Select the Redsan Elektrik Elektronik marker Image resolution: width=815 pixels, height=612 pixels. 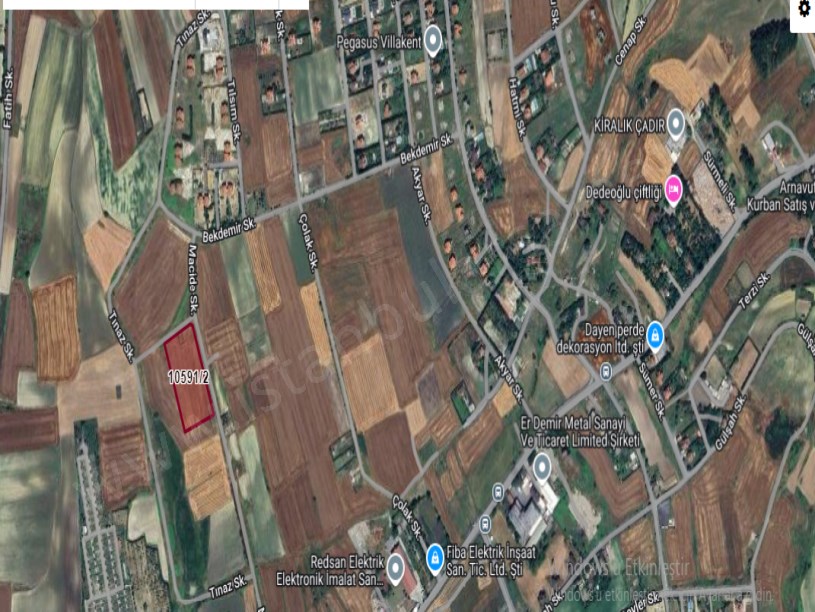pyautogui.click(x=396, y=568)
